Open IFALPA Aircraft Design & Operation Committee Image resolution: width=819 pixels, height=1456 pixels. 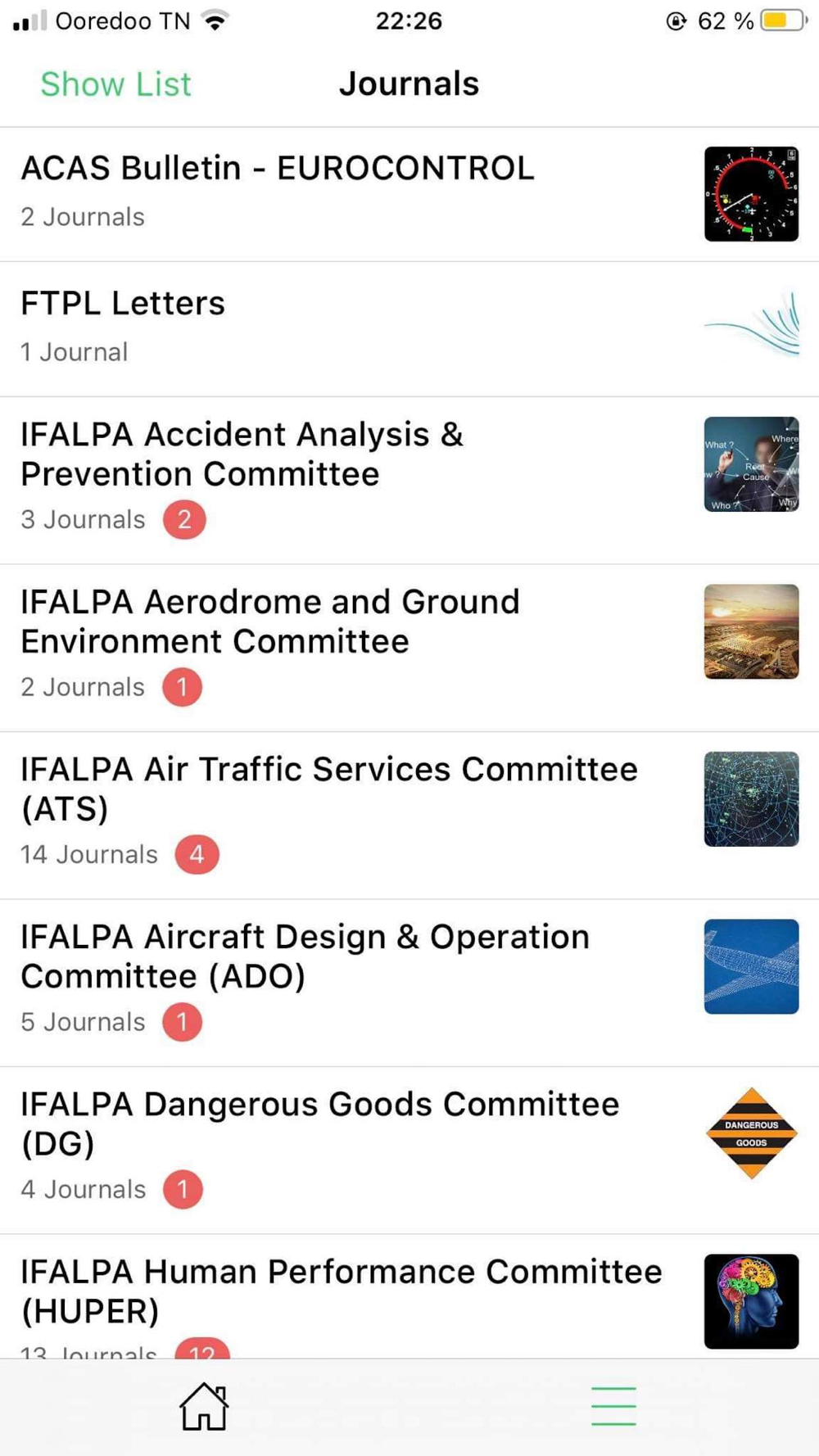409,983
